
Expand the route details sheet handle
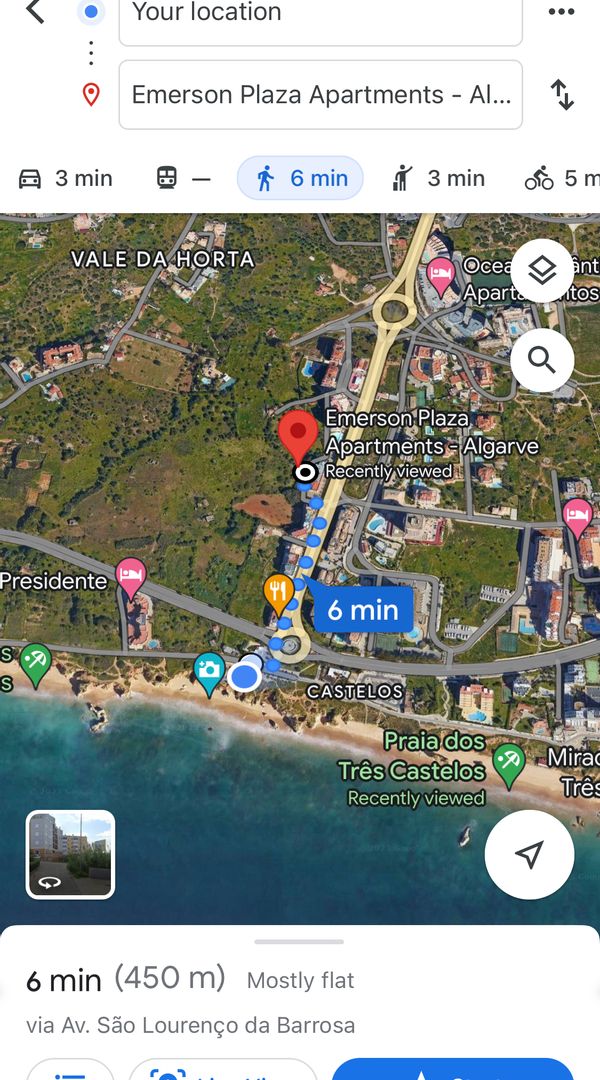tap(299, 942)
